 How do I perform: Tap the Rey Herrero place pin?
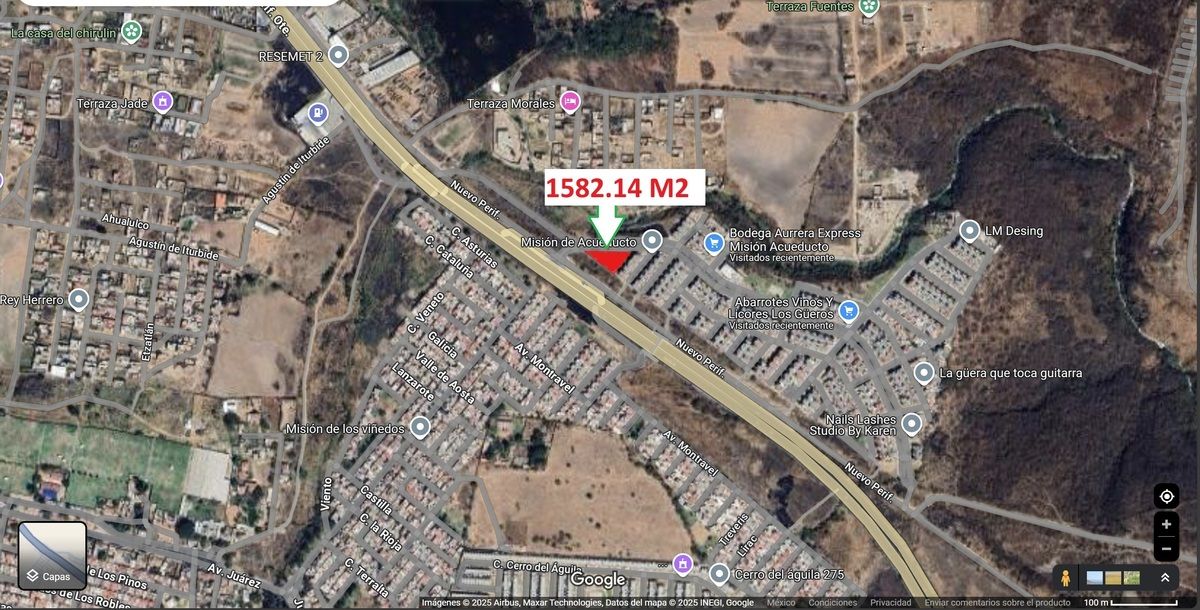[x=79, y=299]
